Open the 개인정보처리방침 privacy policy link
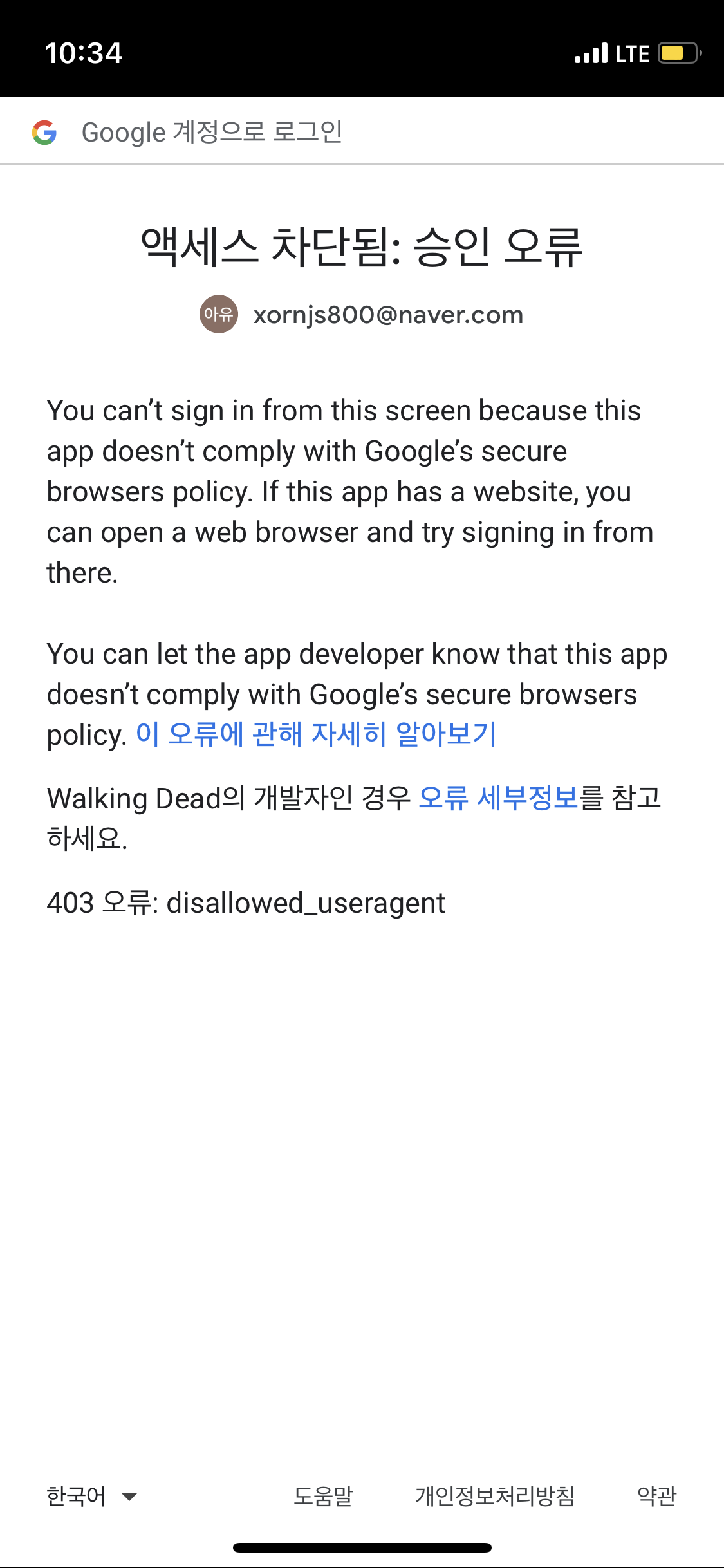724x1568 pixels. [x=494, y=1496]
